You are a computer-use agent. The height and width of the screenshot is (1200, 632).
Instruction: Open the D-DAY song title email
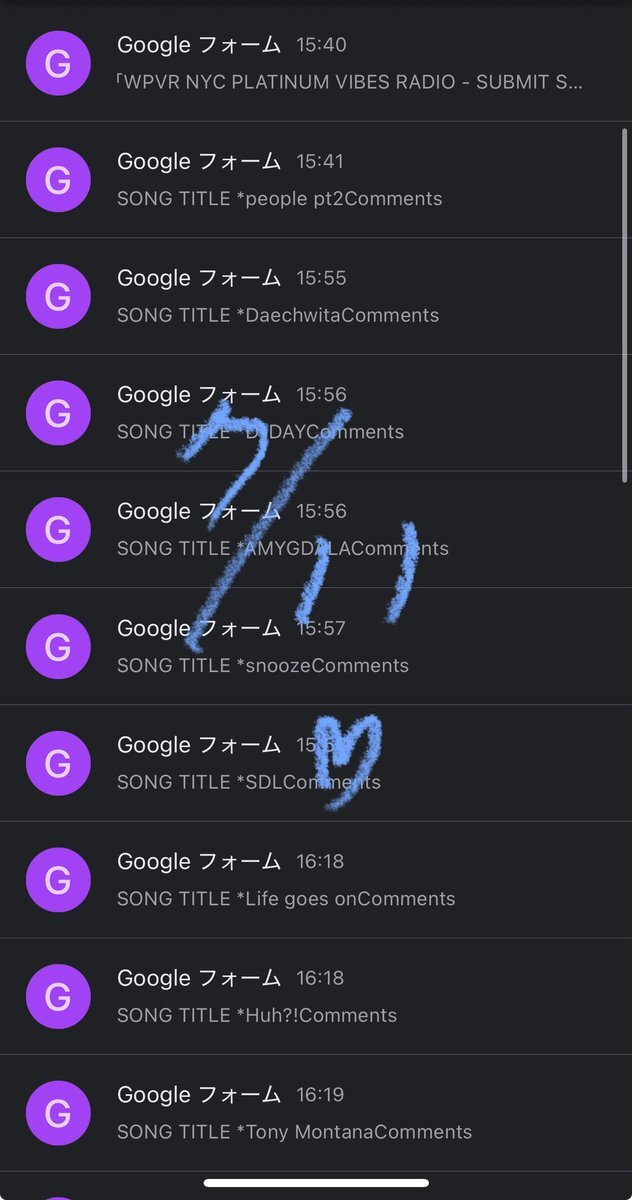(x=316, y=413)
